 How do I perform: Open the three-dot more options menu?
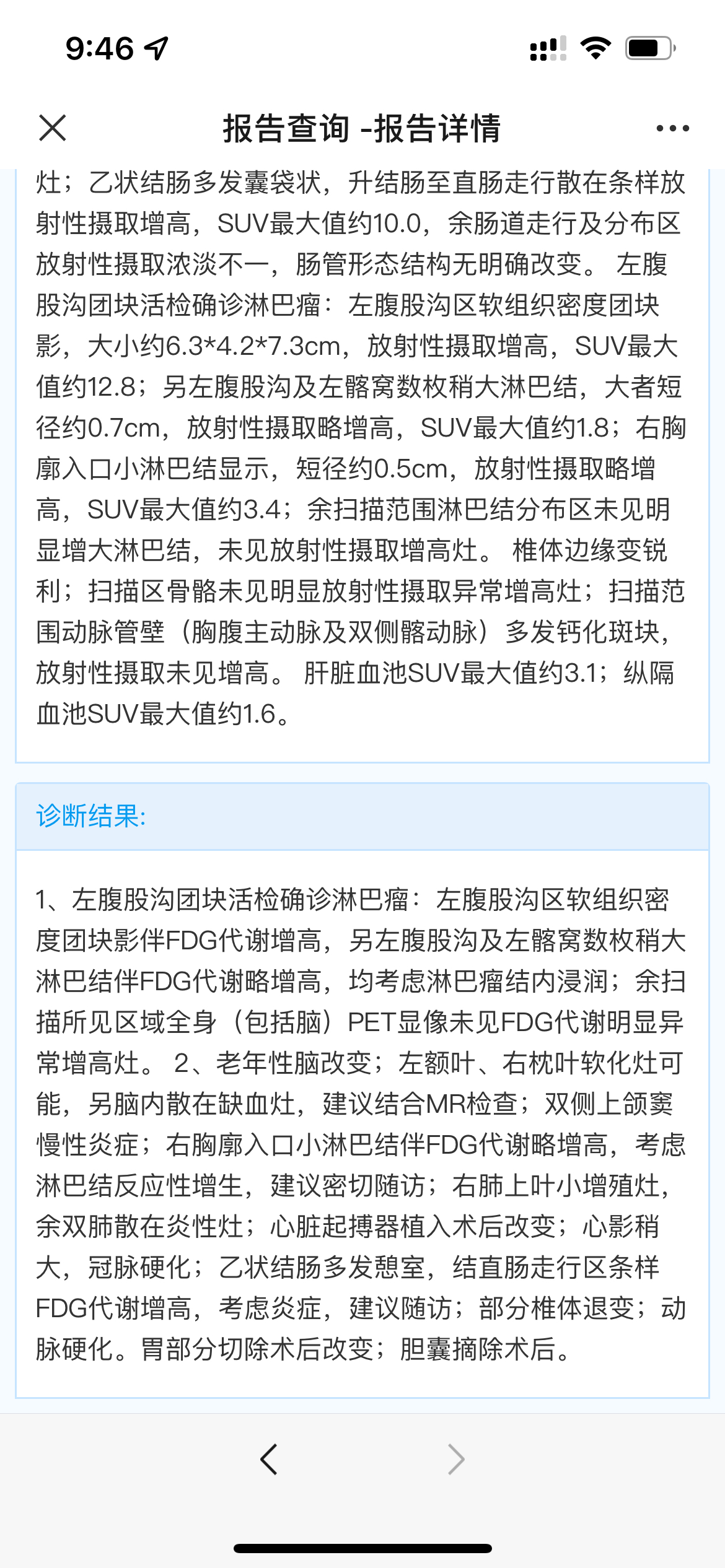click(672, 128)
